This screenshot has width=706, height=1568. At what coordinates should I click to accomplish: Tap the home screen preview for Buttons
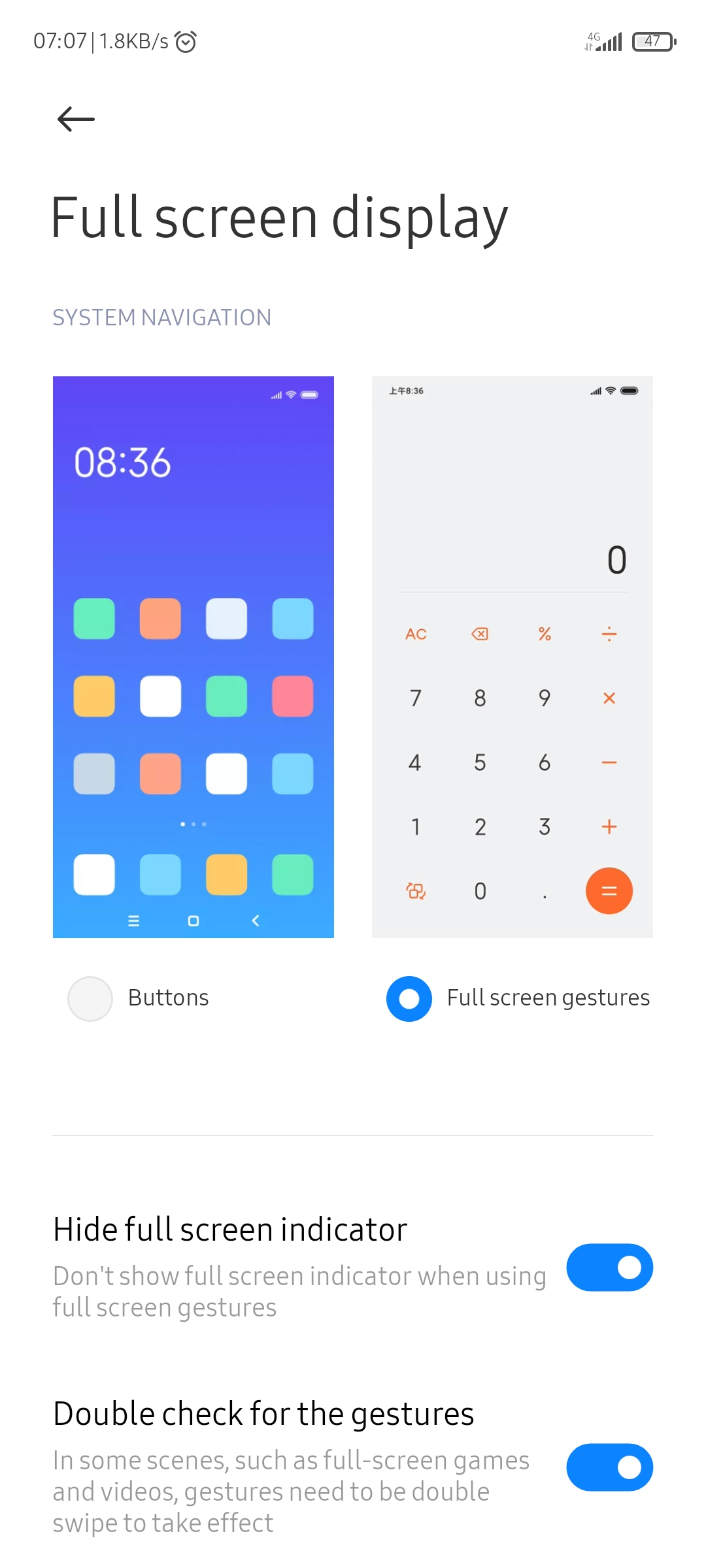(193, 657)
